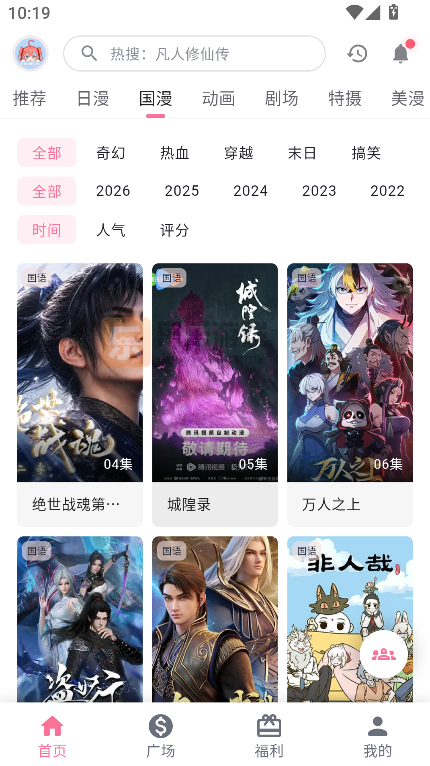Switch to the 我的 bottom tab
Image resolution: width=430 pixels, height=766 pixels.
tap(377, 735)
